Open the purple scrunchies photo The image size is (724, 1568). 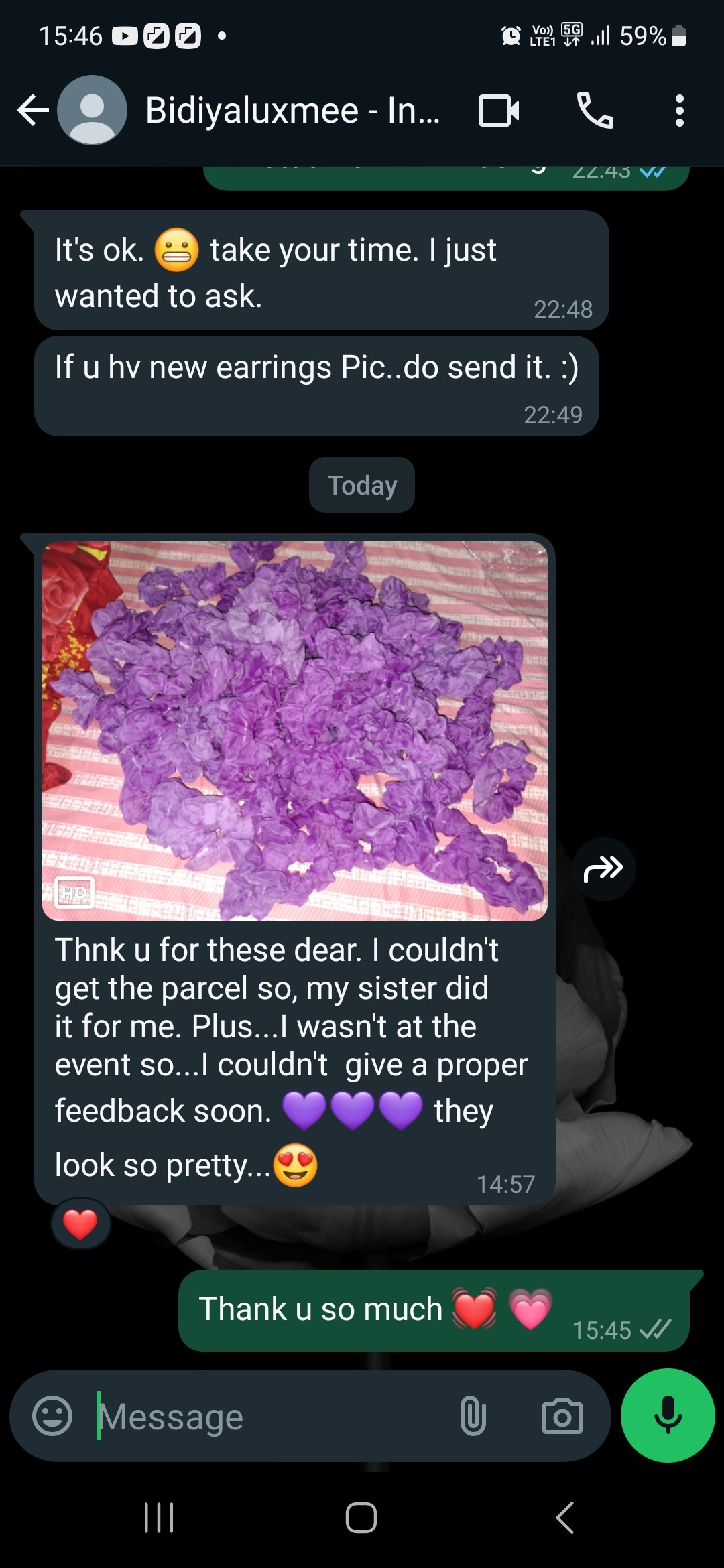(x=295, y=730)
